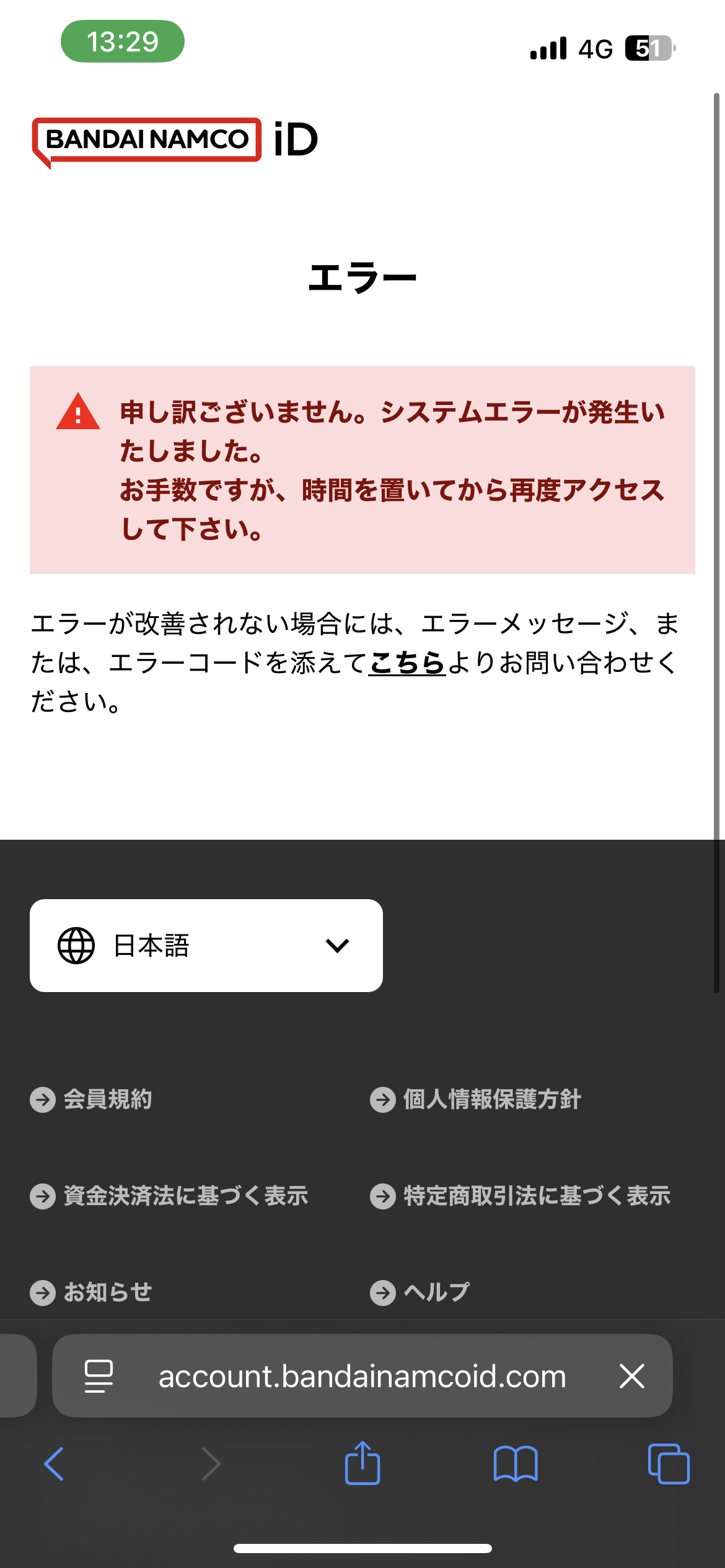
Task: Open the ヘルプ link
Action: 436,1292
